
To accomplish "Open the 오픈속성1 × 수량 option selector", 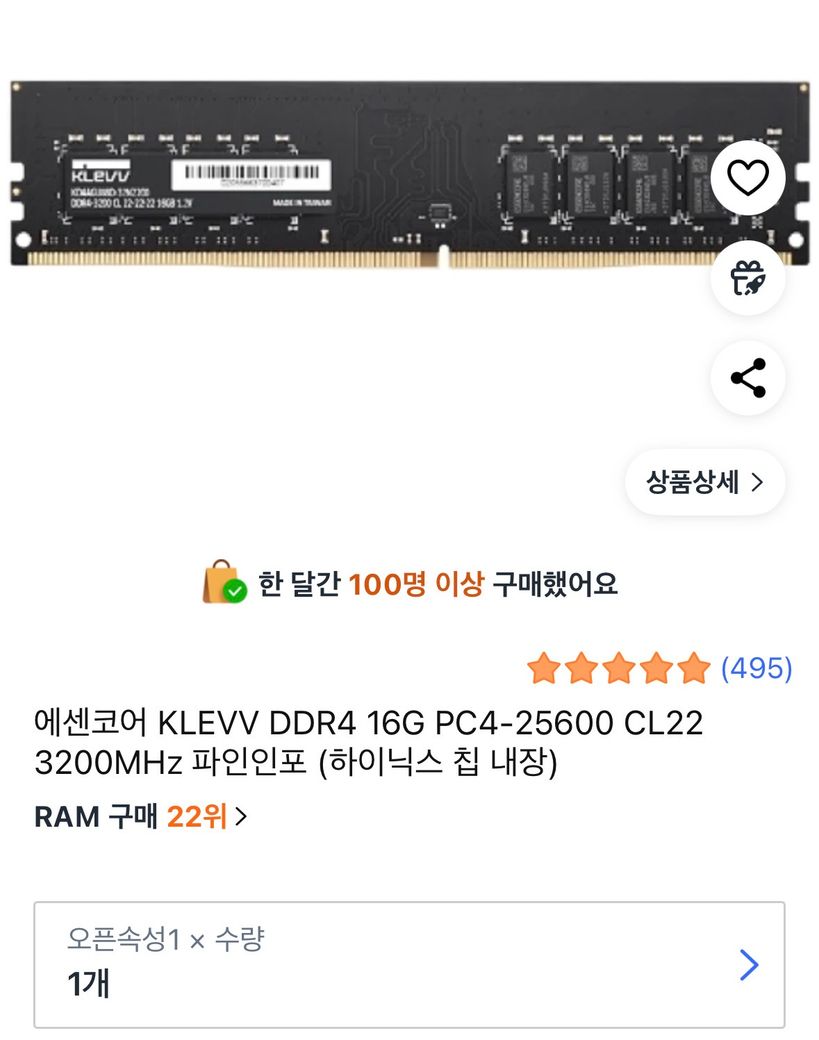I will pos(409,964).
